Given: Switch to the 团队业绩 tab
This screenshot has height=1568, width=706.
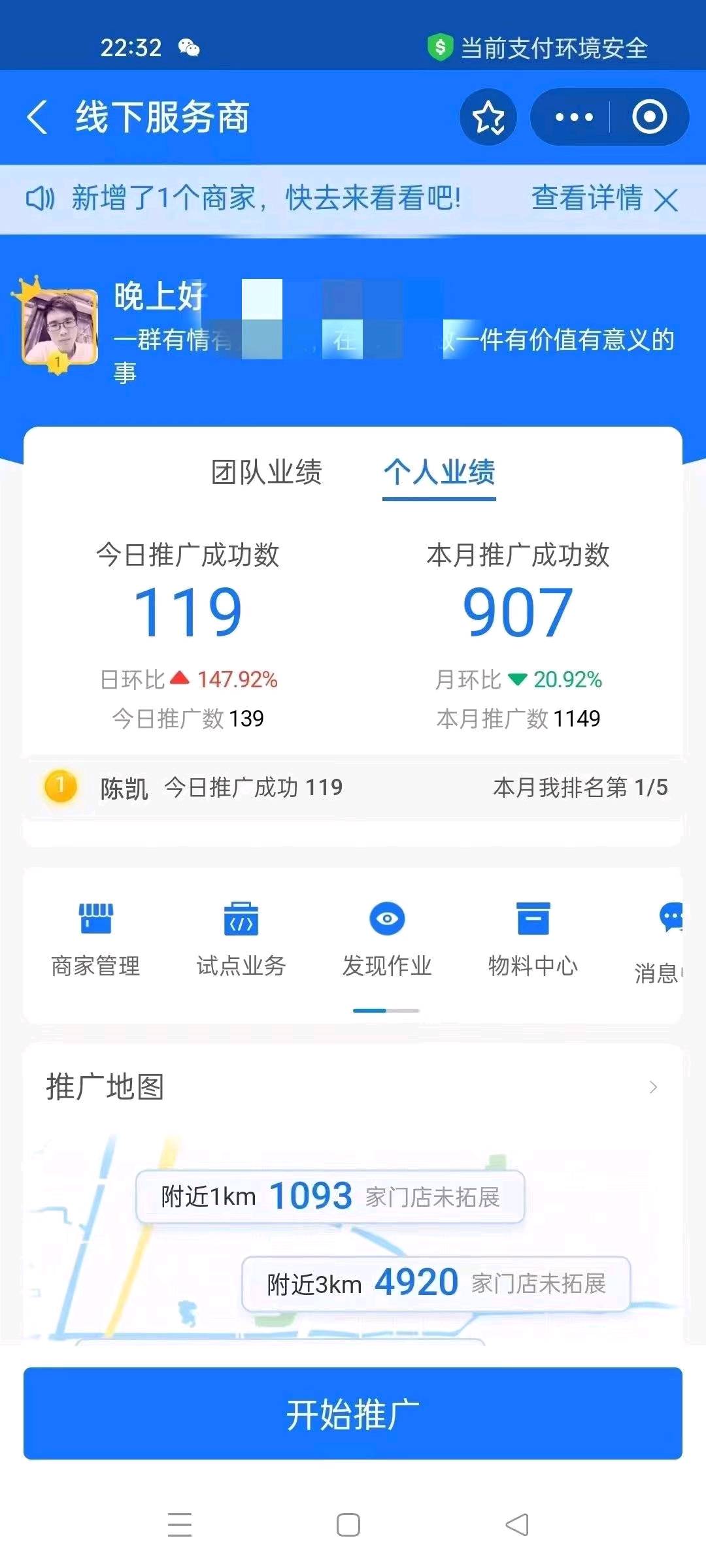Looking at the screenshot, I should (x=267, y=472).
